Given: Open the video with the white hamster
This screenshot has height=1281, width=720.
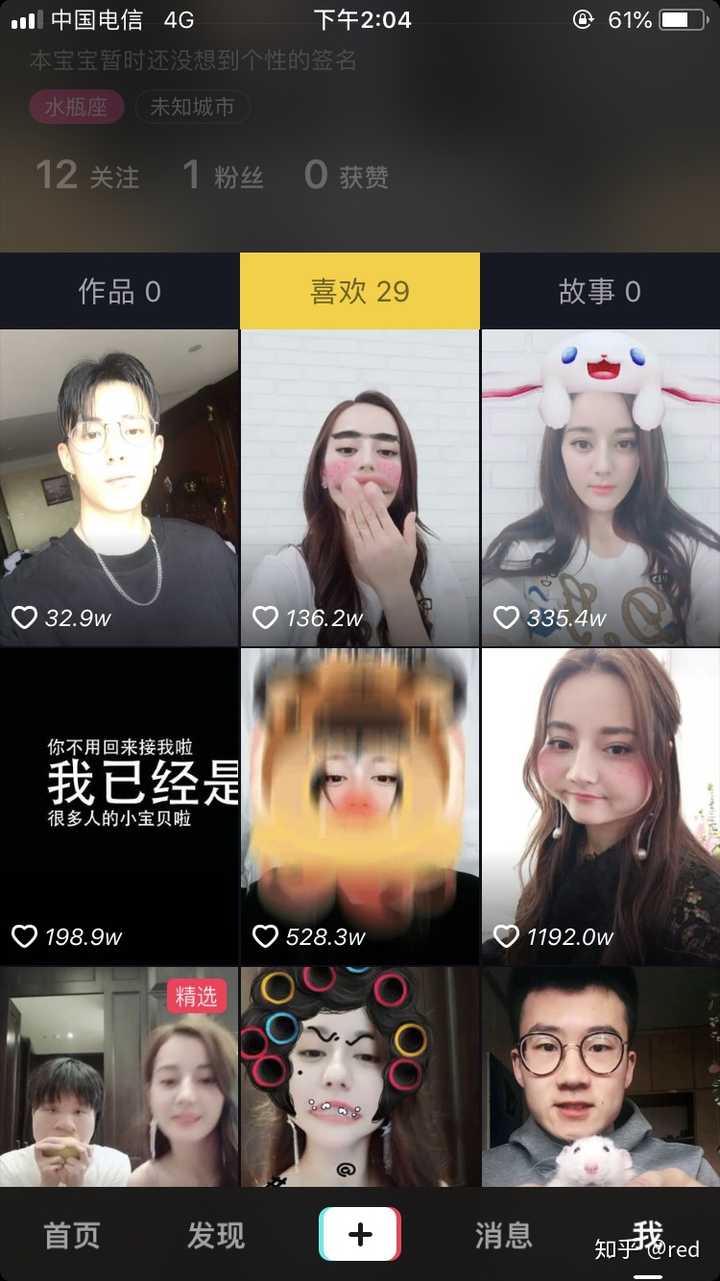Looking at the screenshot, I should point(600,1076).
